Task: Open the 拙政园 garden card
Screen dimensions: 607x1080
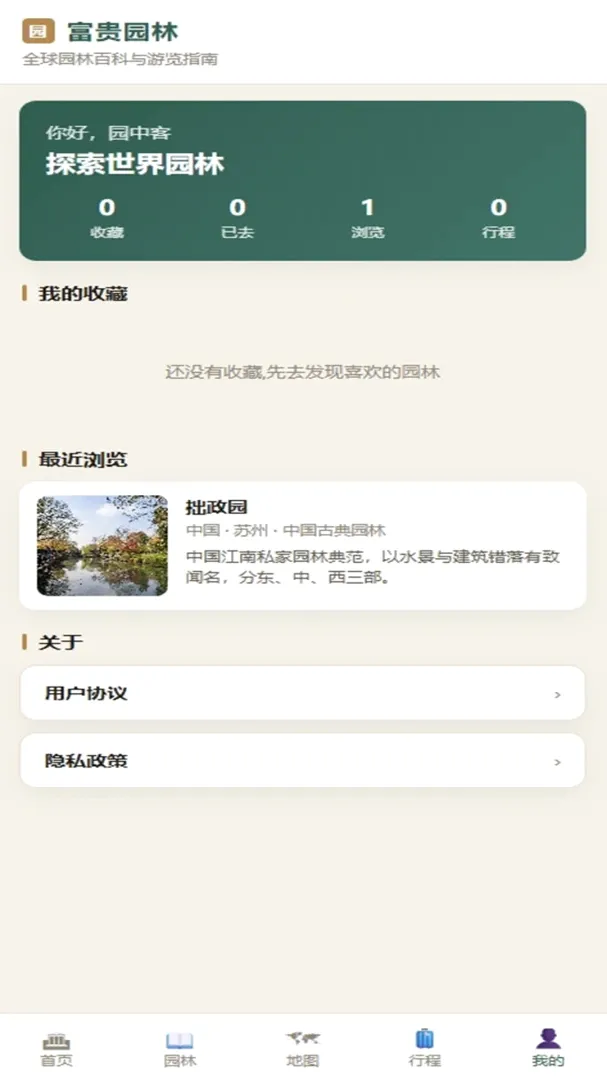Action: [302, 546]
